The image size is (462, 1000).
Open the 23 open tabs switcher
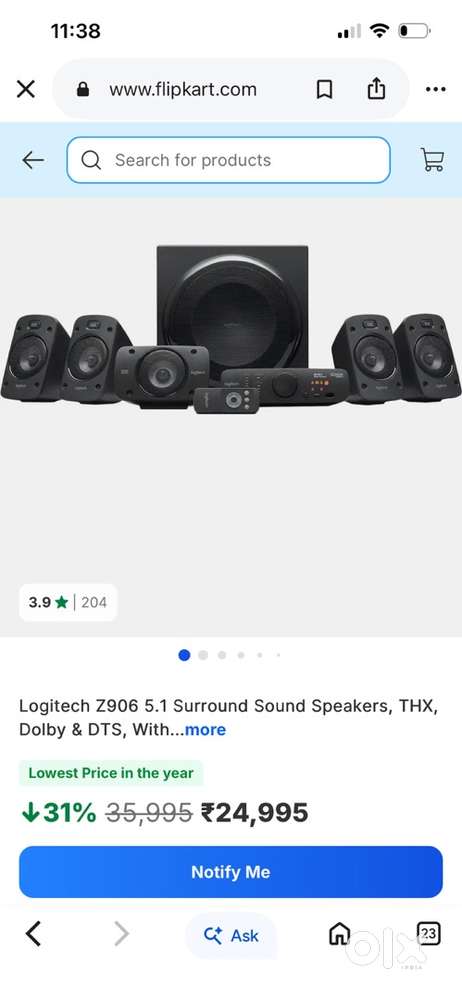click(428, 934)
